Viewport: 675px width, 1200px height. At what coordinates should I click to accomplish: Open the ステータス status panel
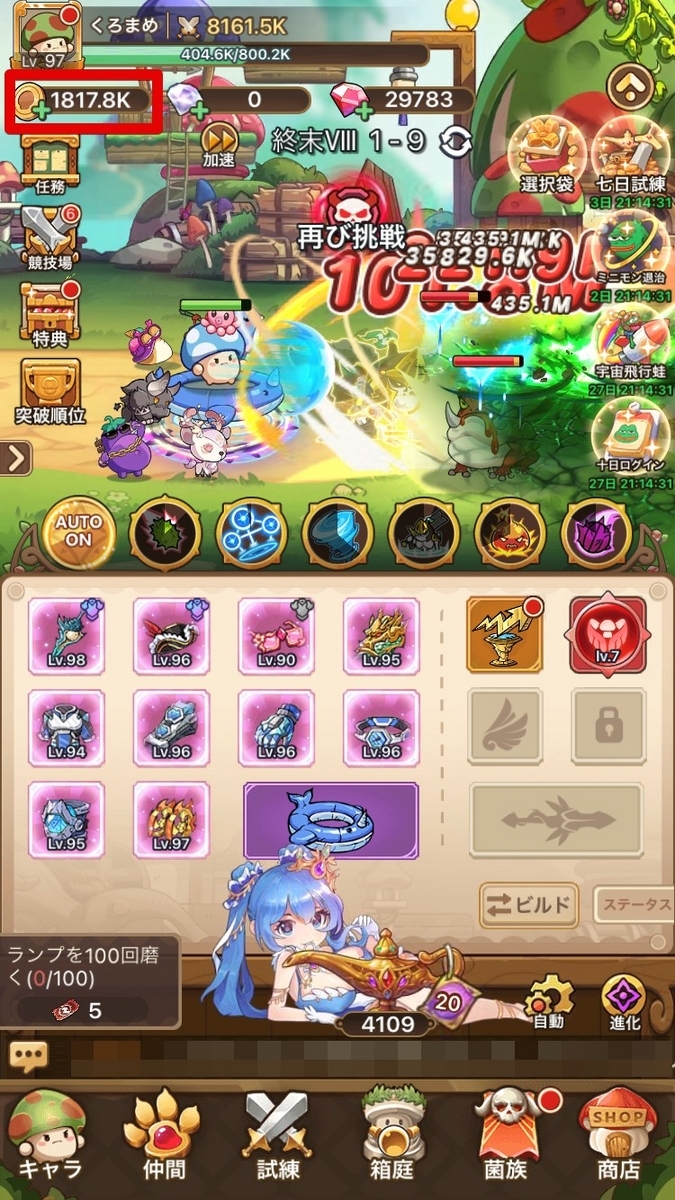636,907
